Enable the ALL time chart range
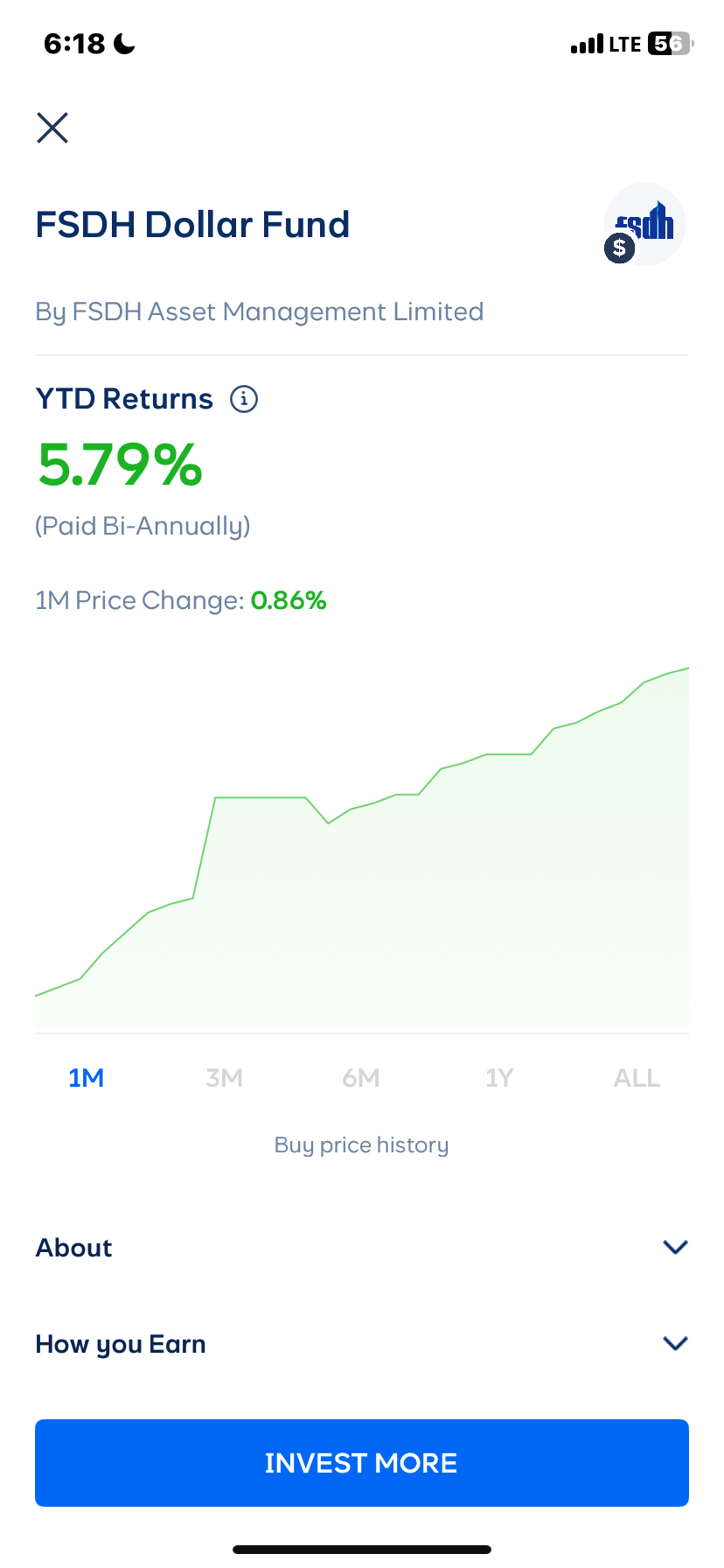Viewport: 724px width, 1568px height. (x=636, y=1077)
